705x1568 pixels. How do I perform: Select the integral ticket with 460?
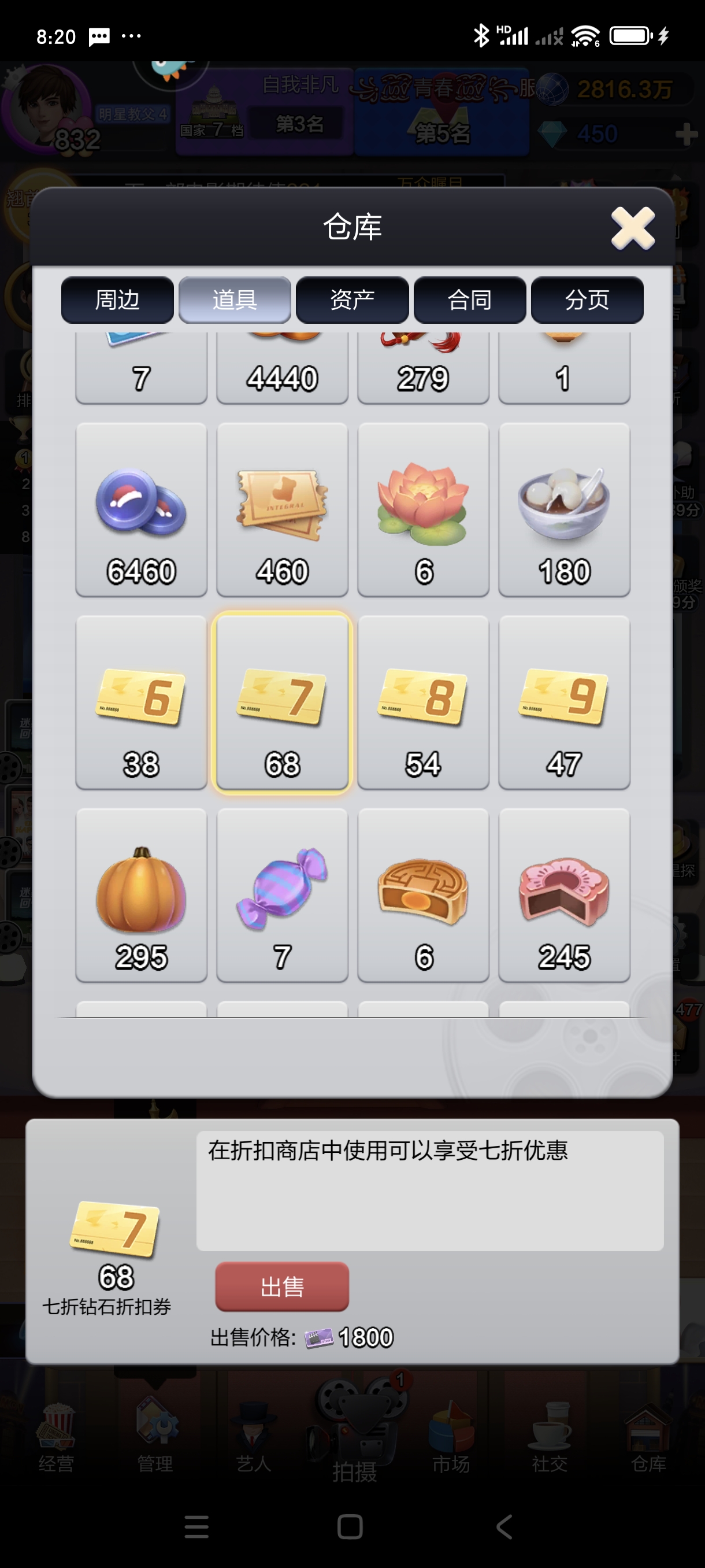point(281,509)
